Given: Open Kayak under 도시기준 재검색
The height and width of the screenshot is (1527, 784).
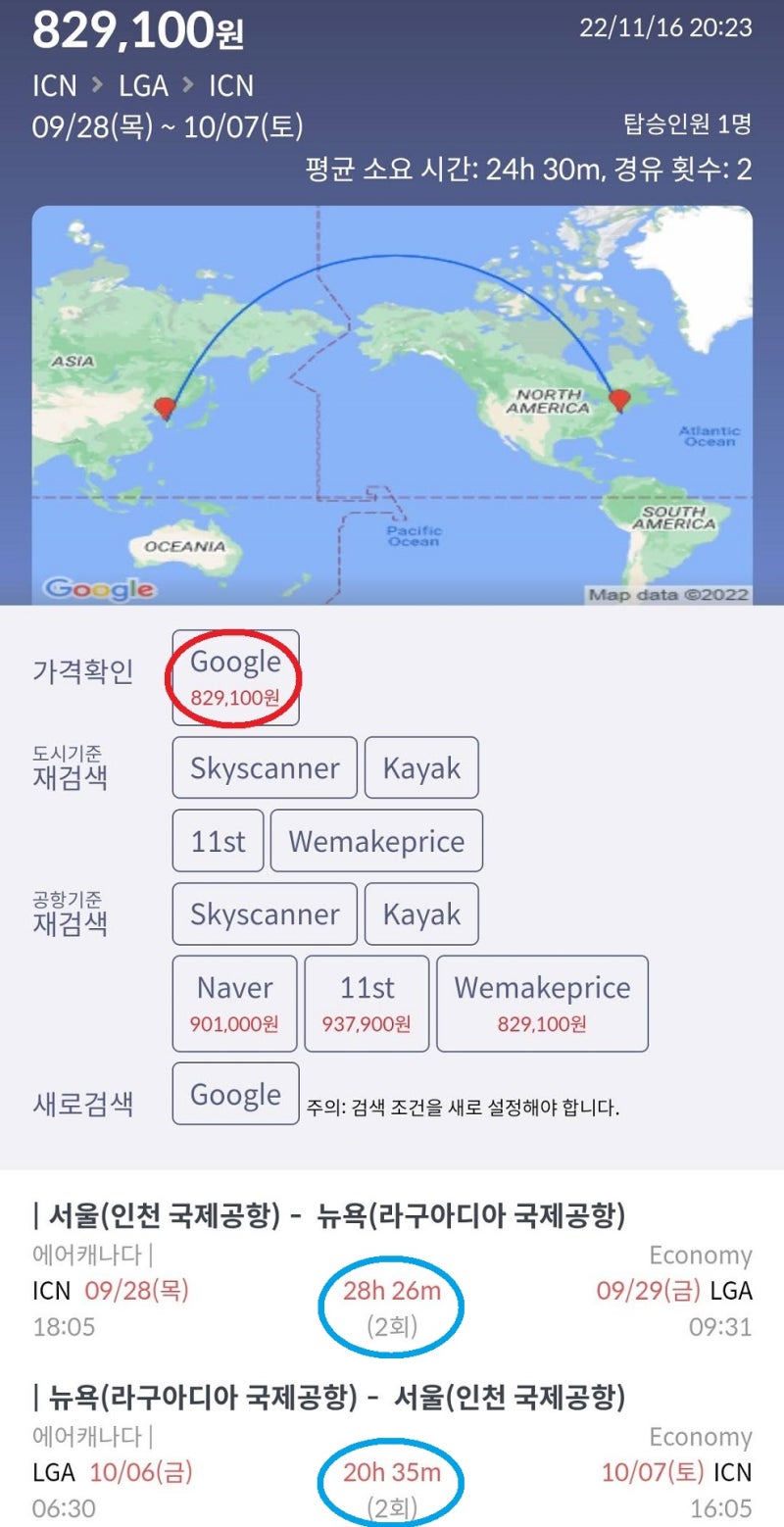Looking at the screenshot, I should (421, 767).
